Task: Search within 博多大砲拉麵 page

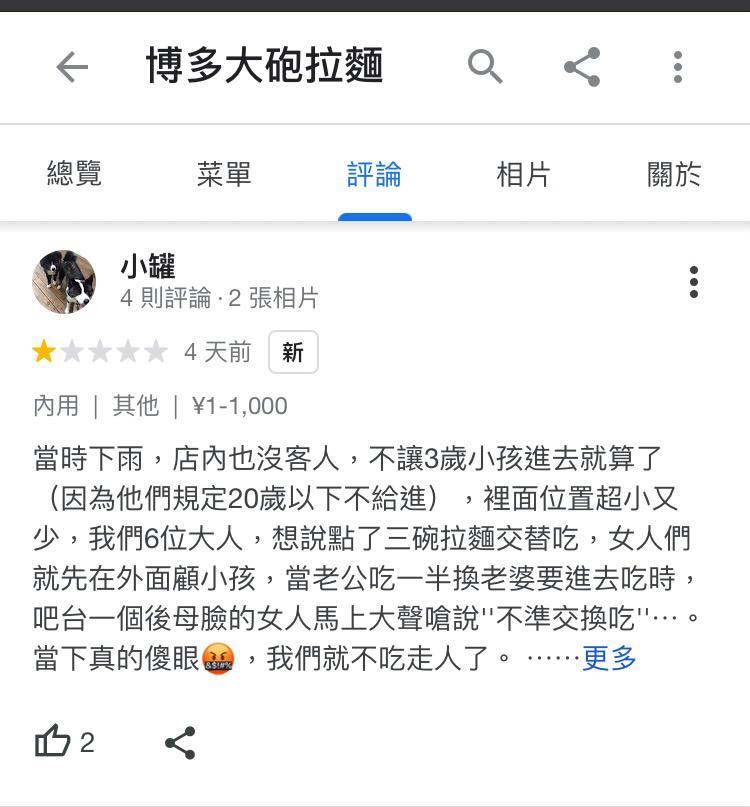Action: point(485,68)
